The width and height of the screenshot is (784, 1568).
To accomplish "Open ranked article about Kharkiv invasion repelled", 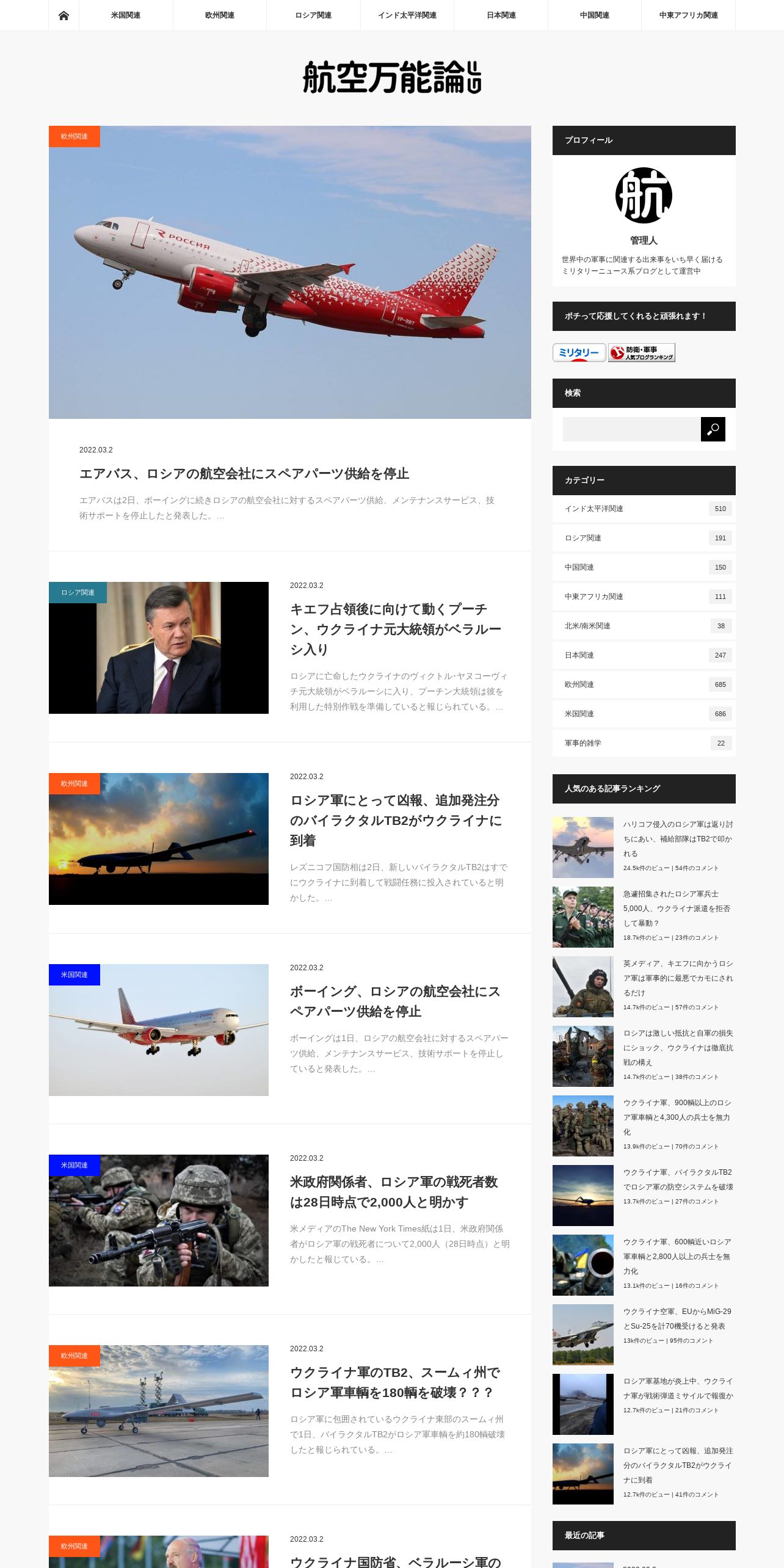I will pyautogui.click(x=678, y=838).
